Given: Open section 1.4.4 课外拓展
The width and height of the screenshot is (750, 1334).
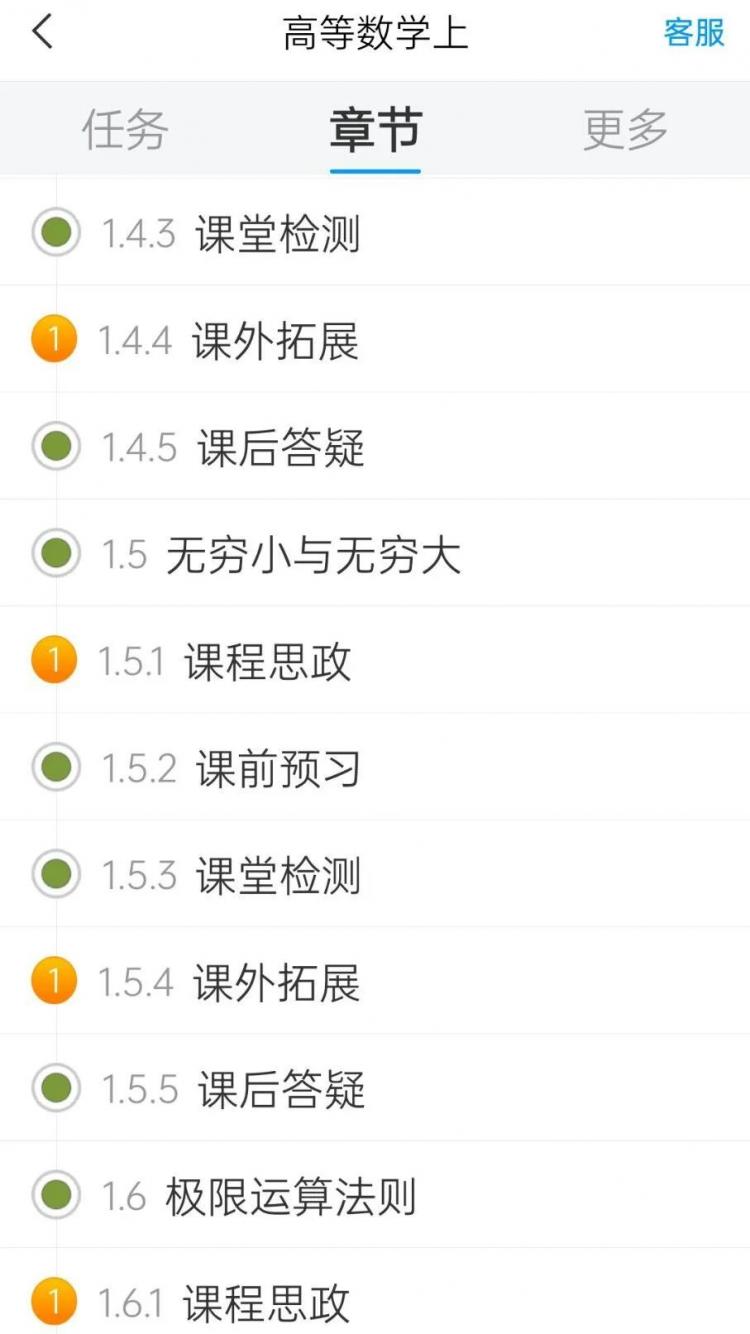Looking at the screenshot, I should click(375, 340).
